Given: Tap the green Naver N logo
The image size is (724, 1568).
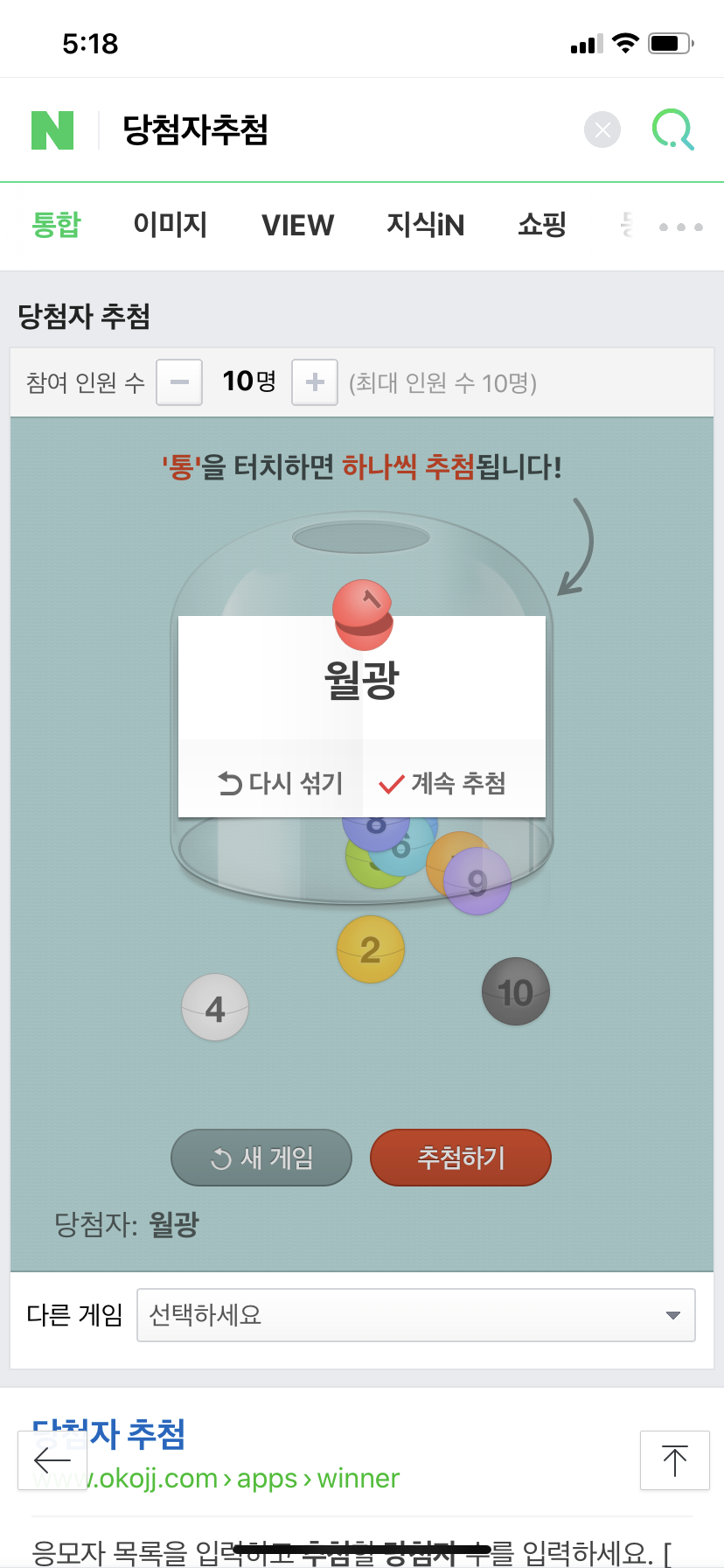Looking at the screenshot, I should pos(52,130).
